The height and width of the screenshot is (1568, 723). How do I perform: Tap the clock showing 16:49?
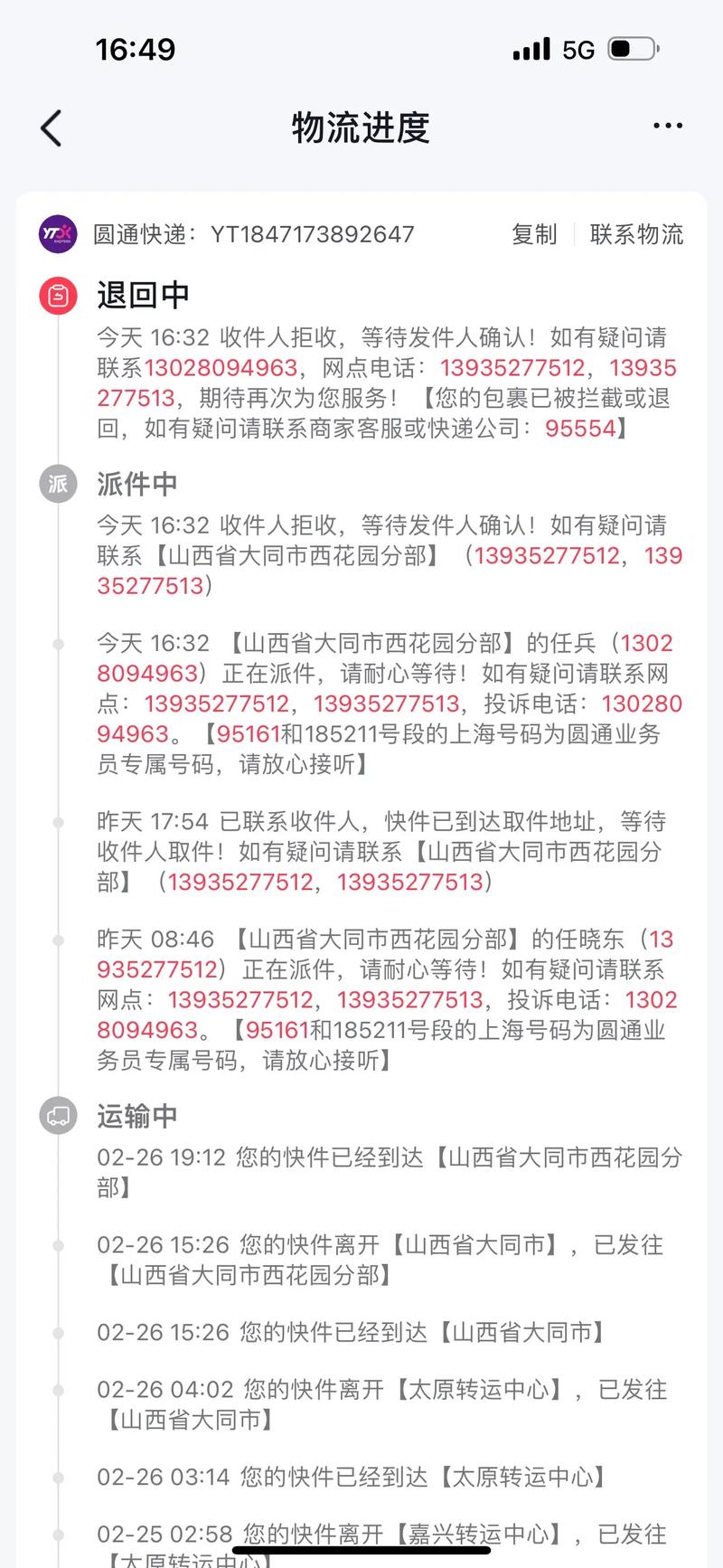(134, 50)
